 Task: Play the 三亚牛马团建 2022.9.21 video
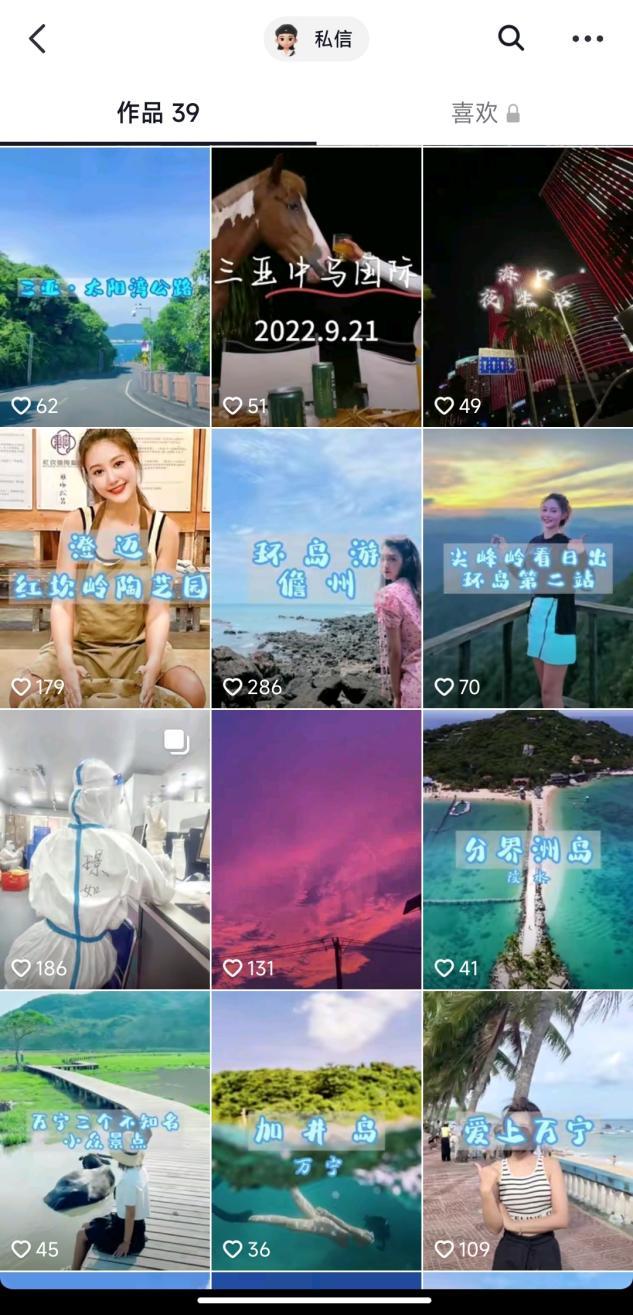(316, 287)
